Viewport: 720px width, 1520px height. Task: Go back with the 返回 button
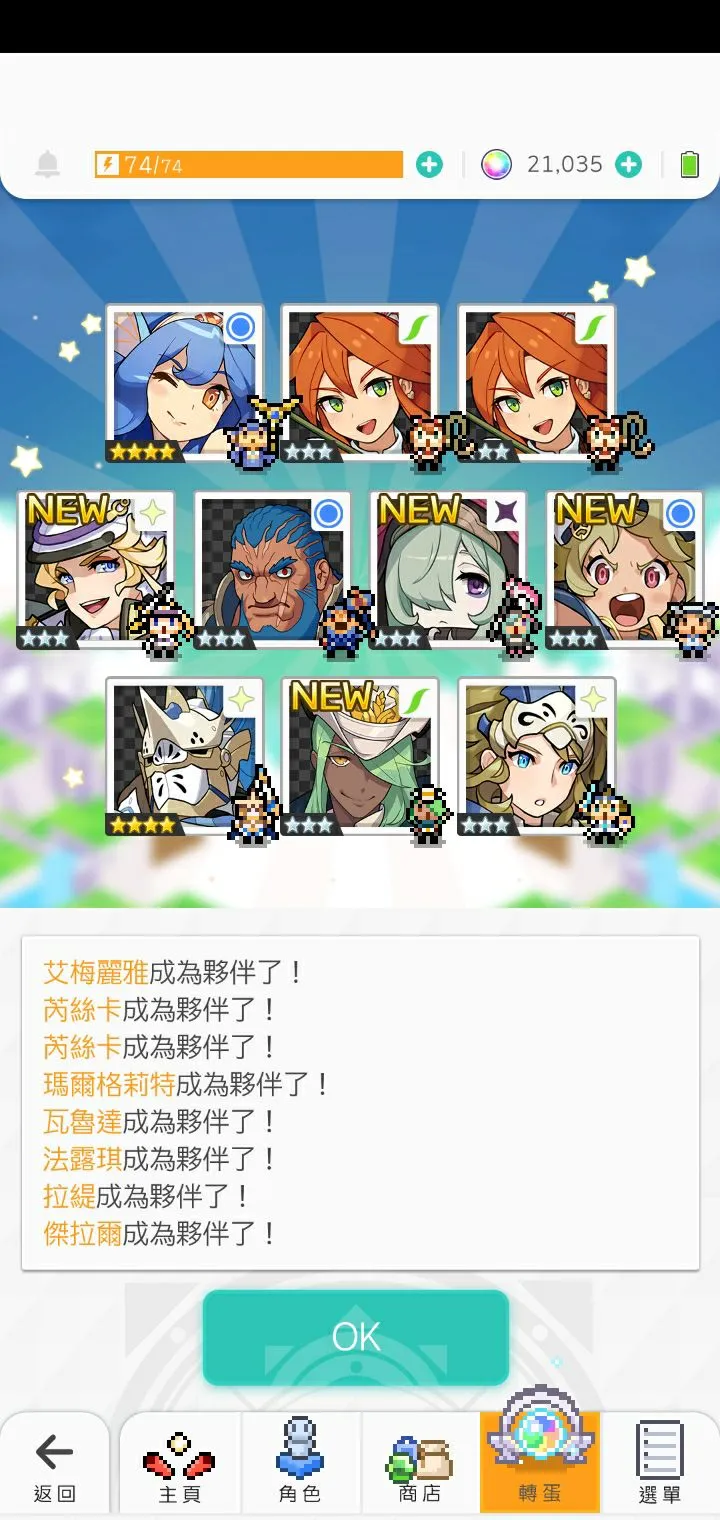pos(54,1465)
